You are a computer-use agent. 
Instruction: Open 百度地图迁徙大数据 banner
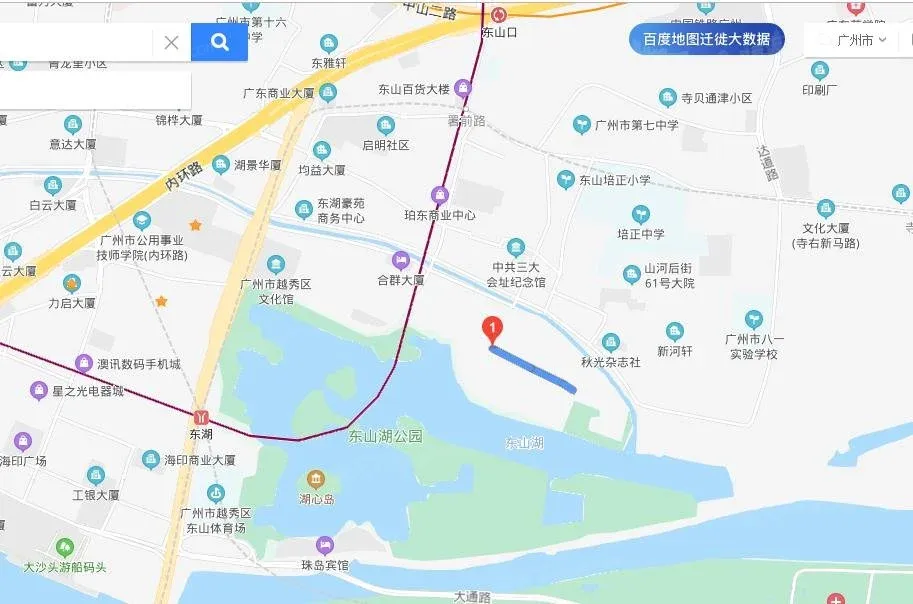[x=706, y=40]
